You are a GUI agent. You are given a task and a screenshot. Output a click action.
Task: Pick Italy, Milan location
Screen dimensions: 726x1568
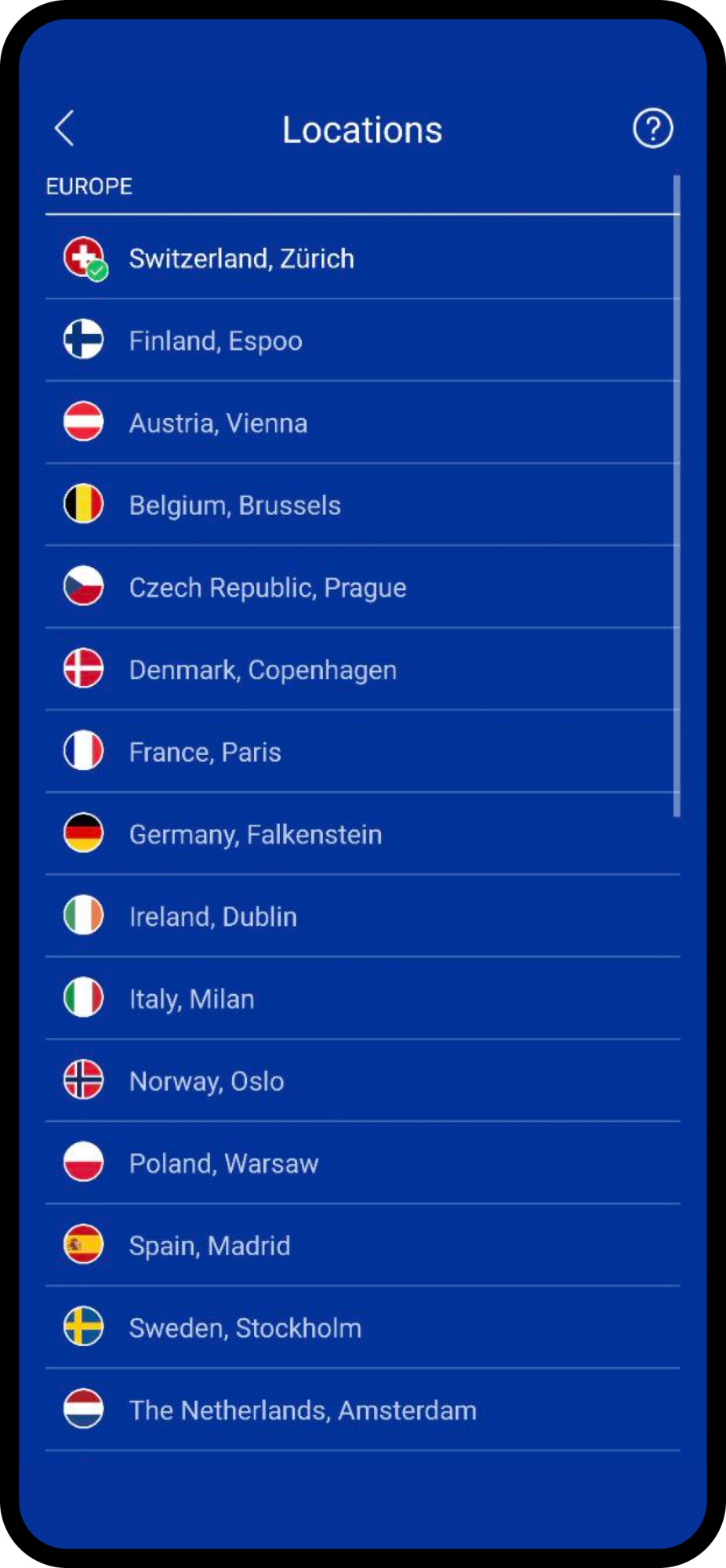click(x=362, y=999)
